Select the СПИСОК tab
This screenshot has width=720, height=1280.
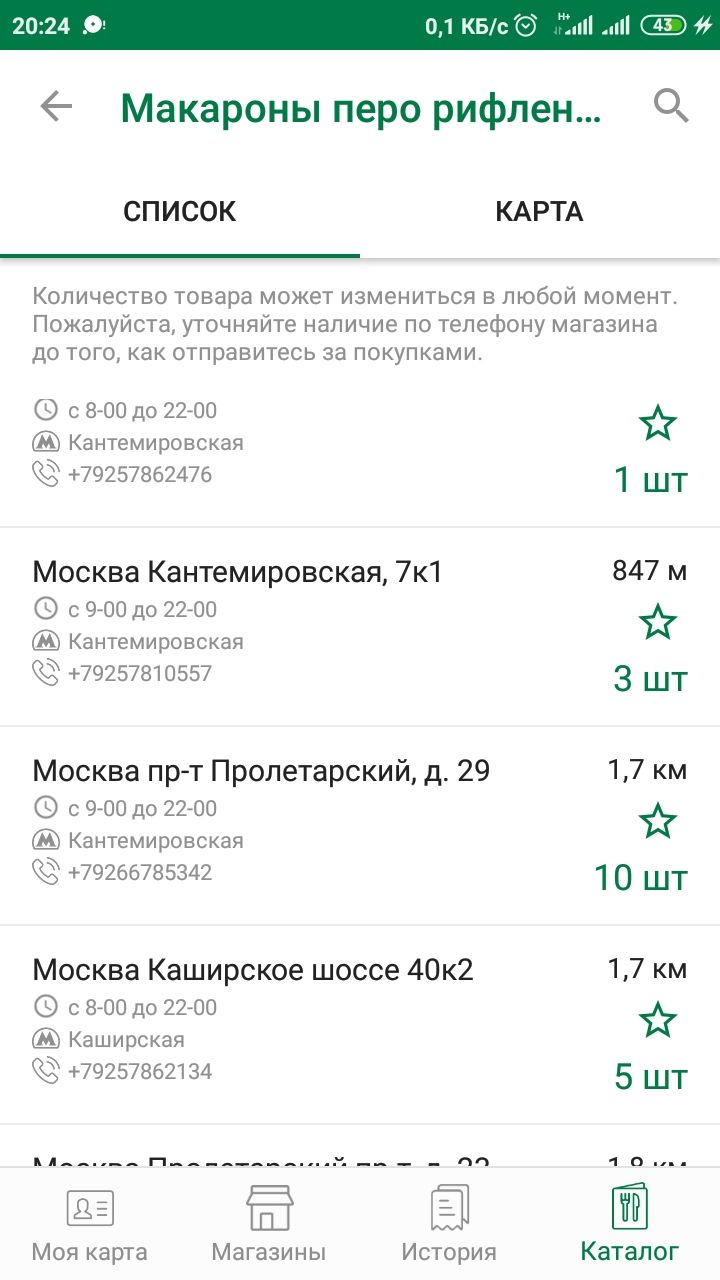tap(180, 211)
